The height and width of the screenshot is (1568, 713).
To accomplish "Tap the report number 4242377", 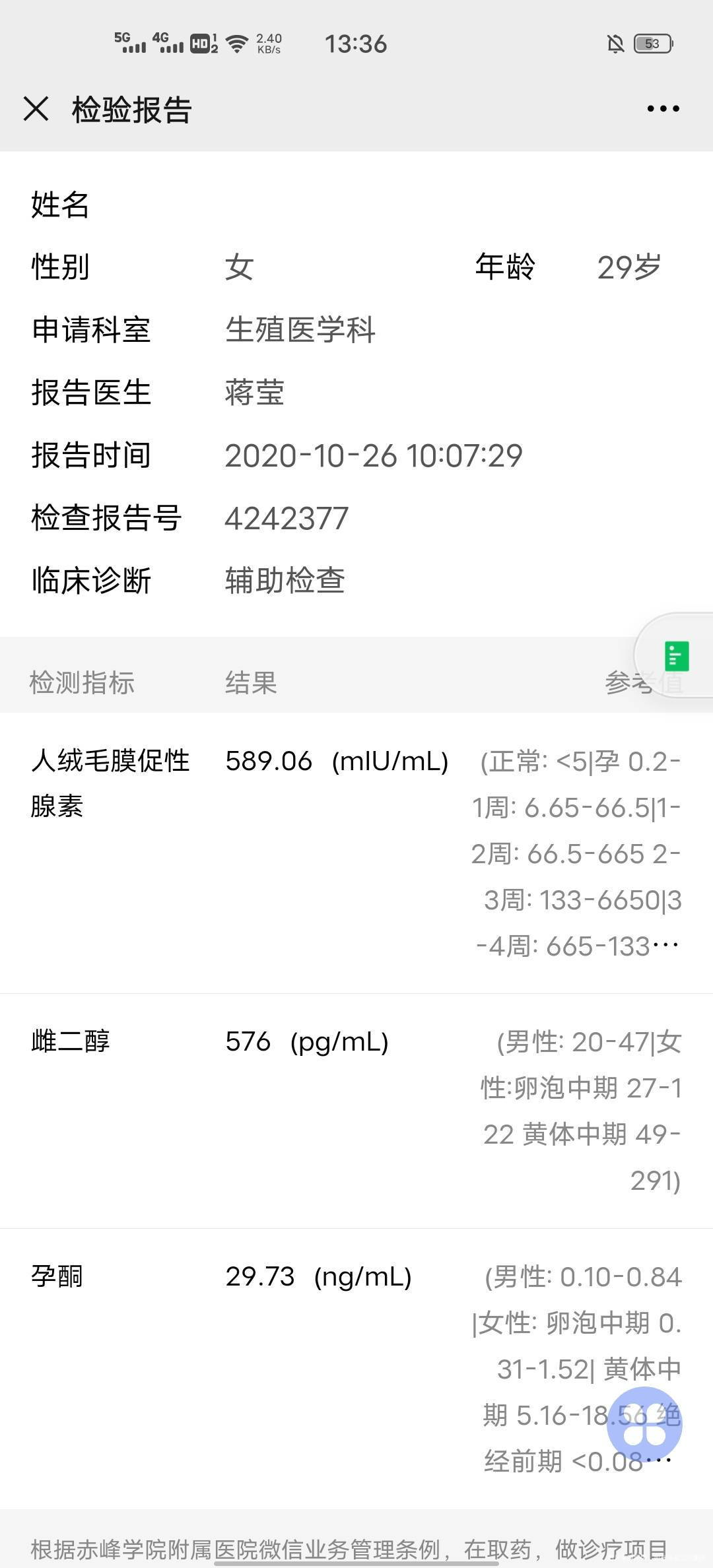I will [287, 517].
